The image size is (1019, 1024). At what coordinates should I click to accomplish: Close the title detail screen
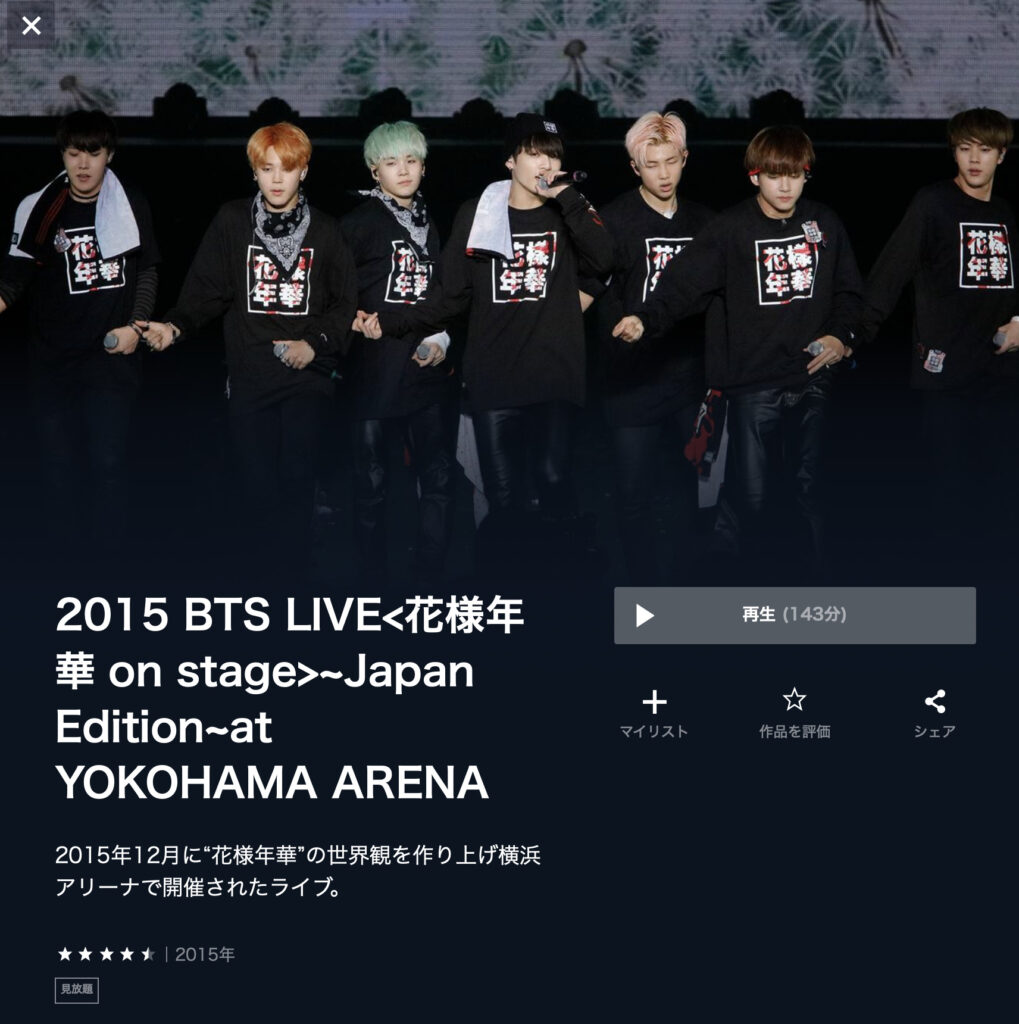[x=31, y=26]
